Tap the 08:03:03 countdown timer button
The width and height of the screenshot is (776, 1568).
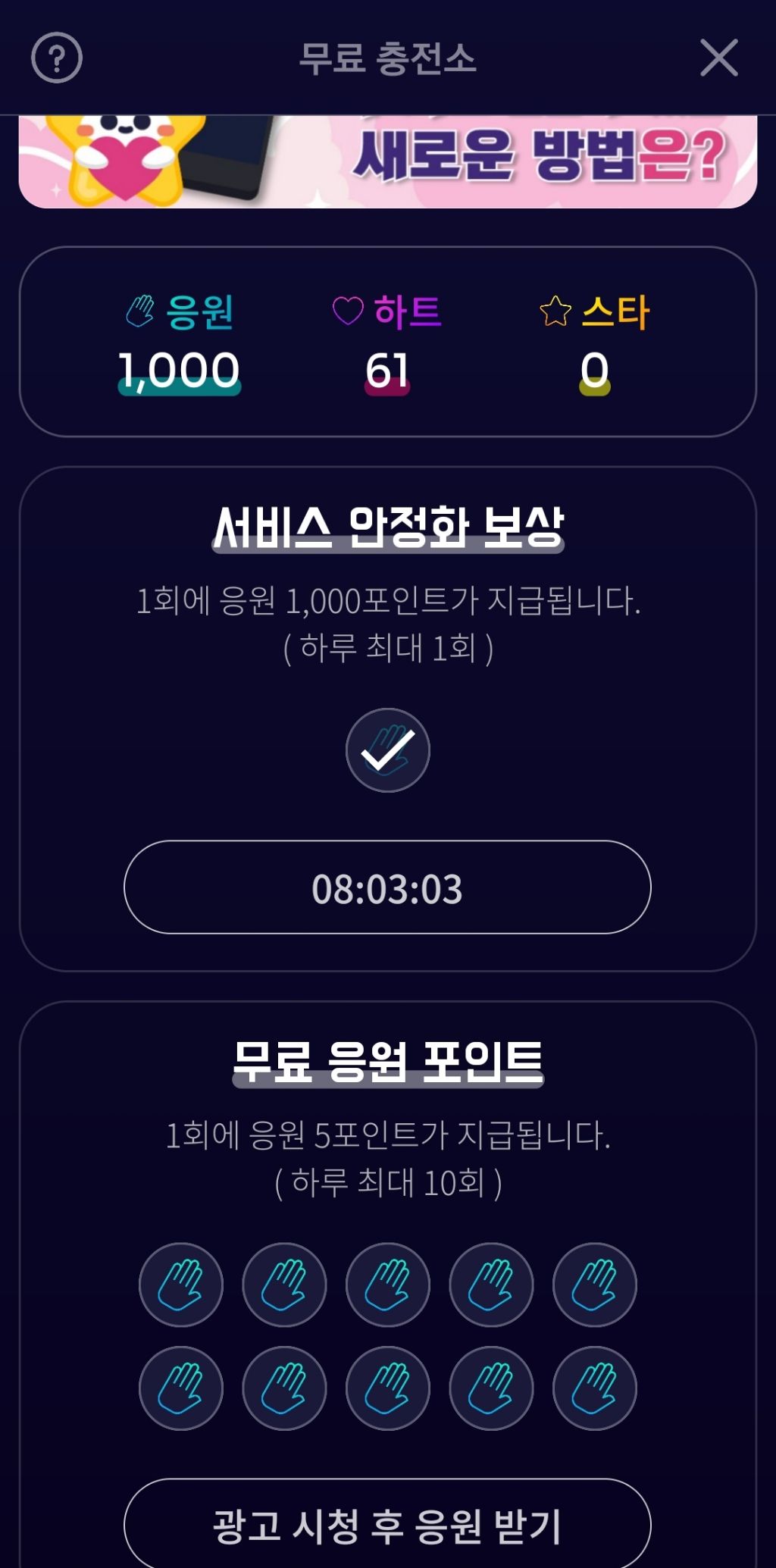pyautogui.click(x=387, y=887)
